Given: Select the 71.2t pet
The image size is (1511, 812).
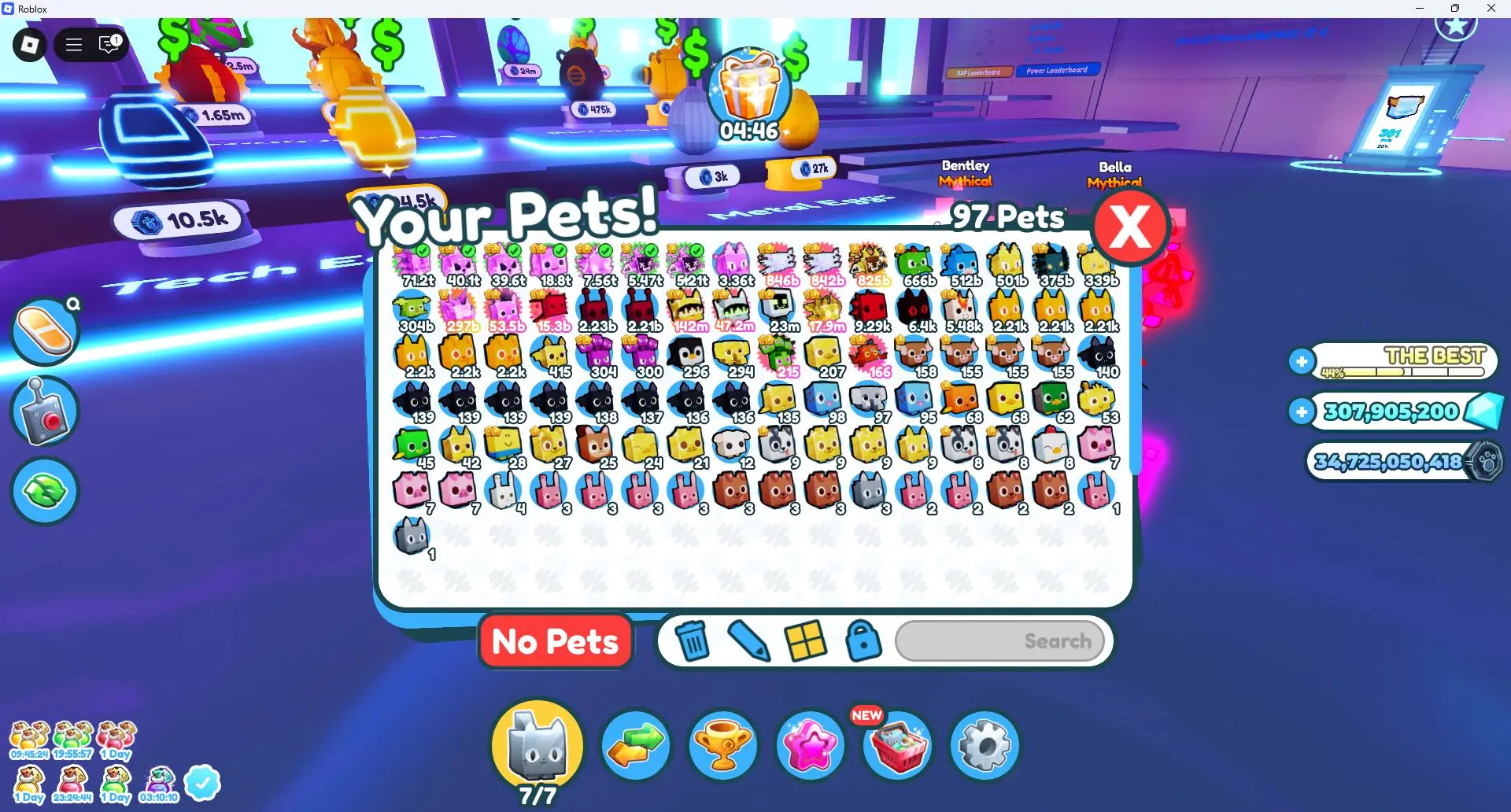Looking at the screenshot, I should coord(412,264).
